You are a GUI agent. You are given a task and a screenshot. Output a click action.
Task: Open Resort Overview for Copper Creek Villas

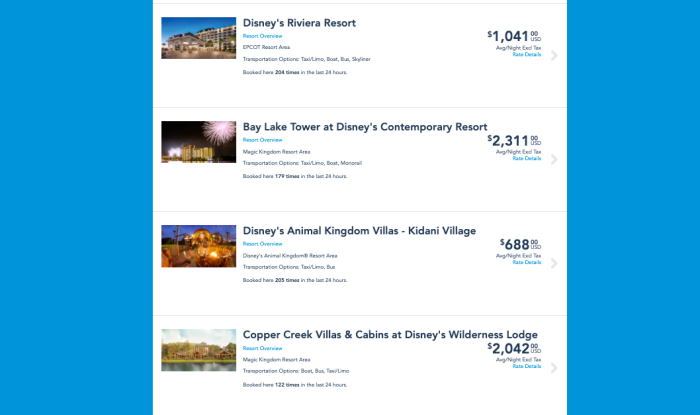coord(262,348)
